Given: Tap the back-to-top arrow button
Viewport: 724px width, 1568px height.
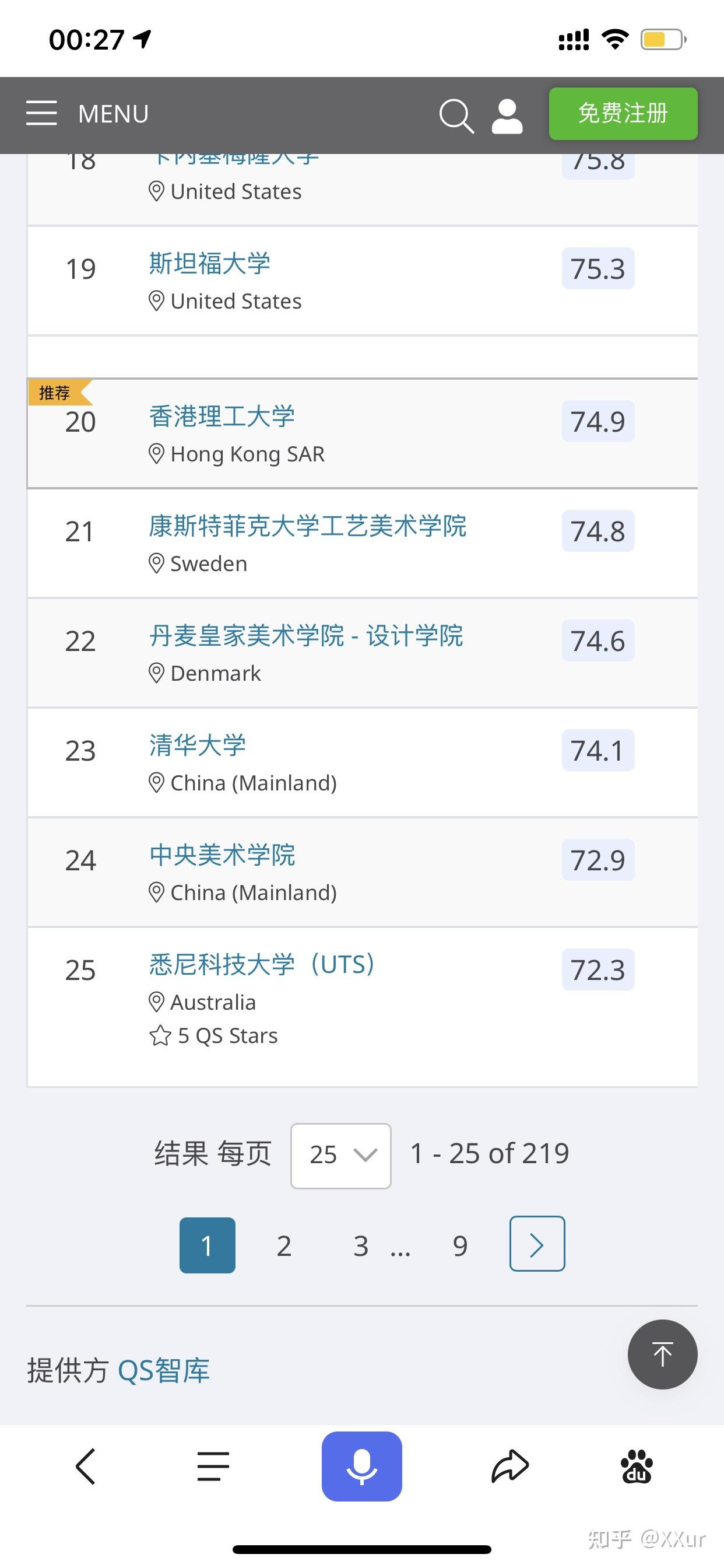Looking at the screenshot, I should point(662,1354).
